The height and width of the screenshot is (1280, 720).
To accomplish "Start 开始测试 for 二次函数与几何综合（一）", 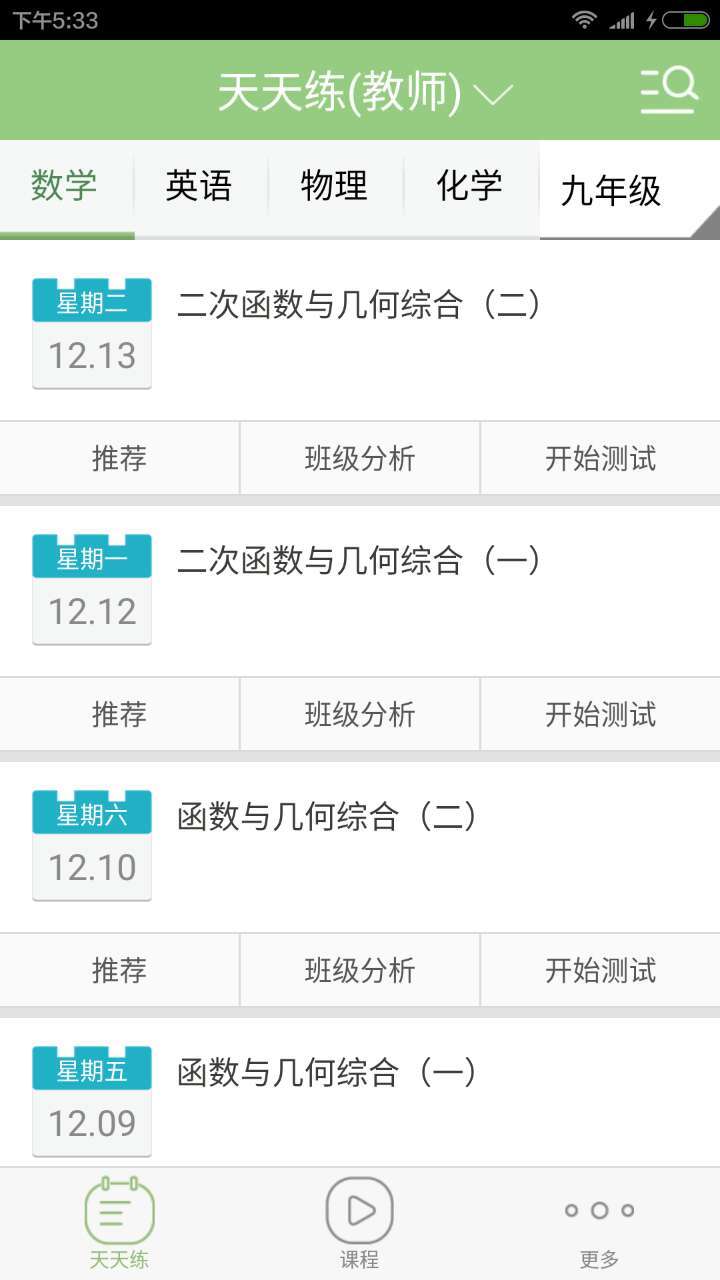I will [600, 714].
